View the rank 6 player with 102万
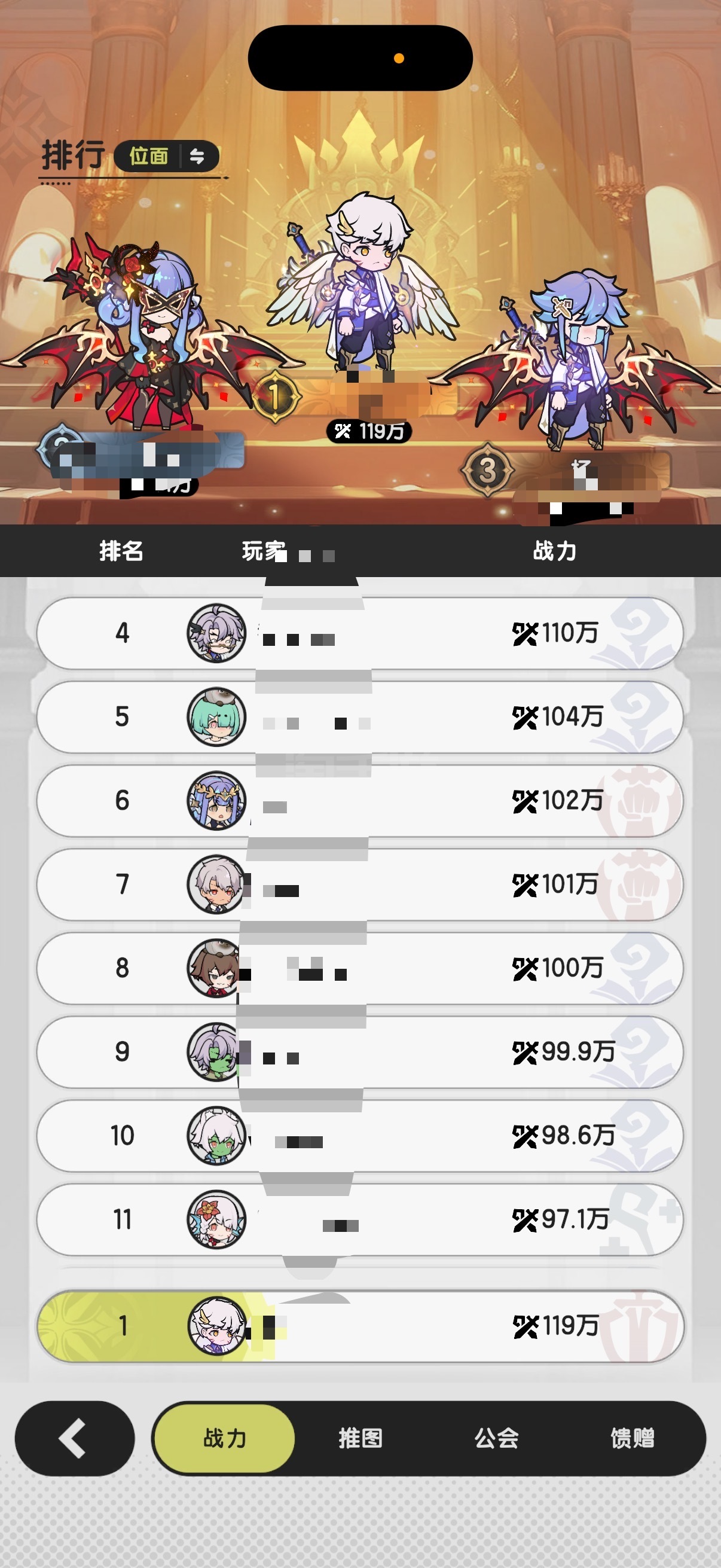This screenshot has height=1568, width=721. click(359, 800)
